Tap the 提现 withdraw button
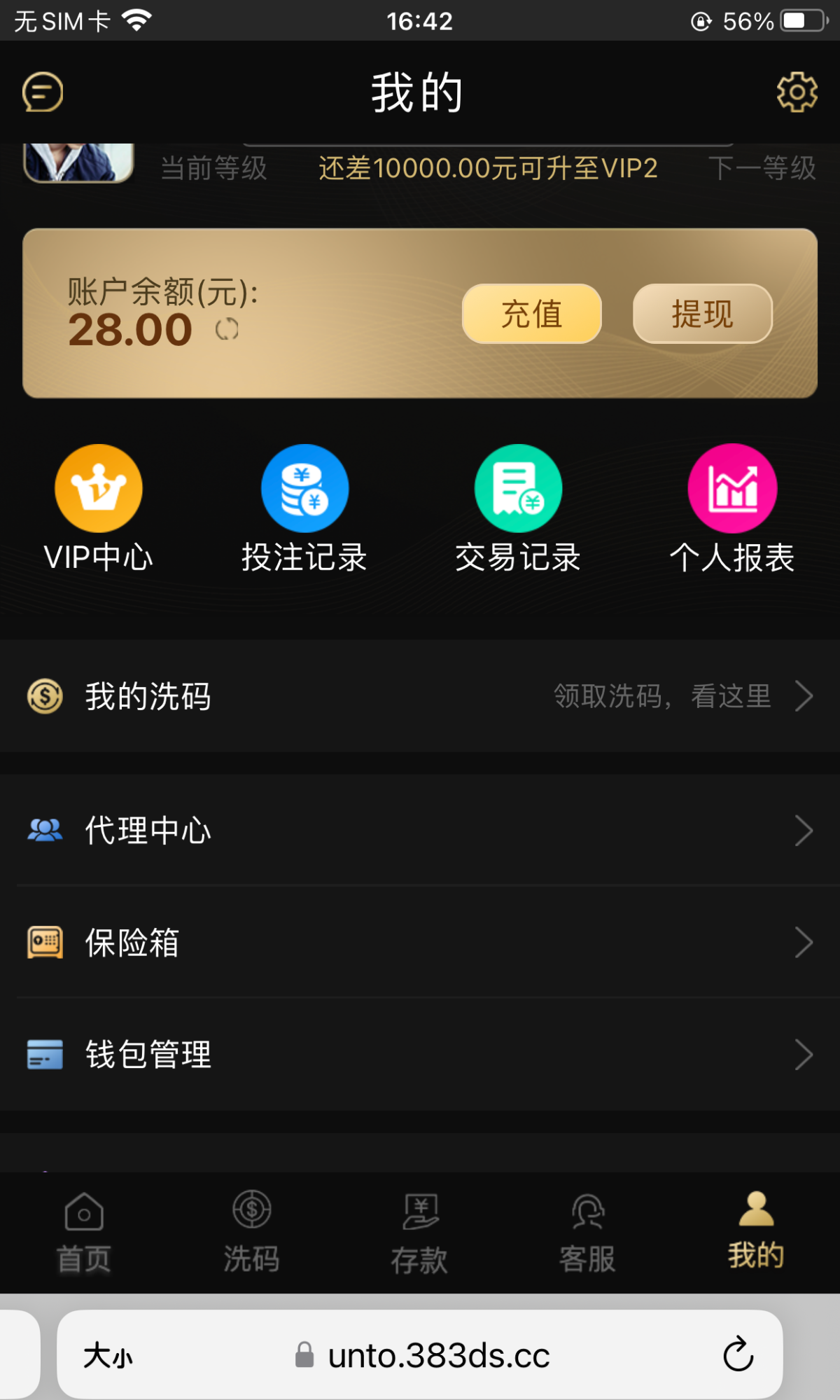This screenshot has height=1400, width=840. [x=702, y=314]
